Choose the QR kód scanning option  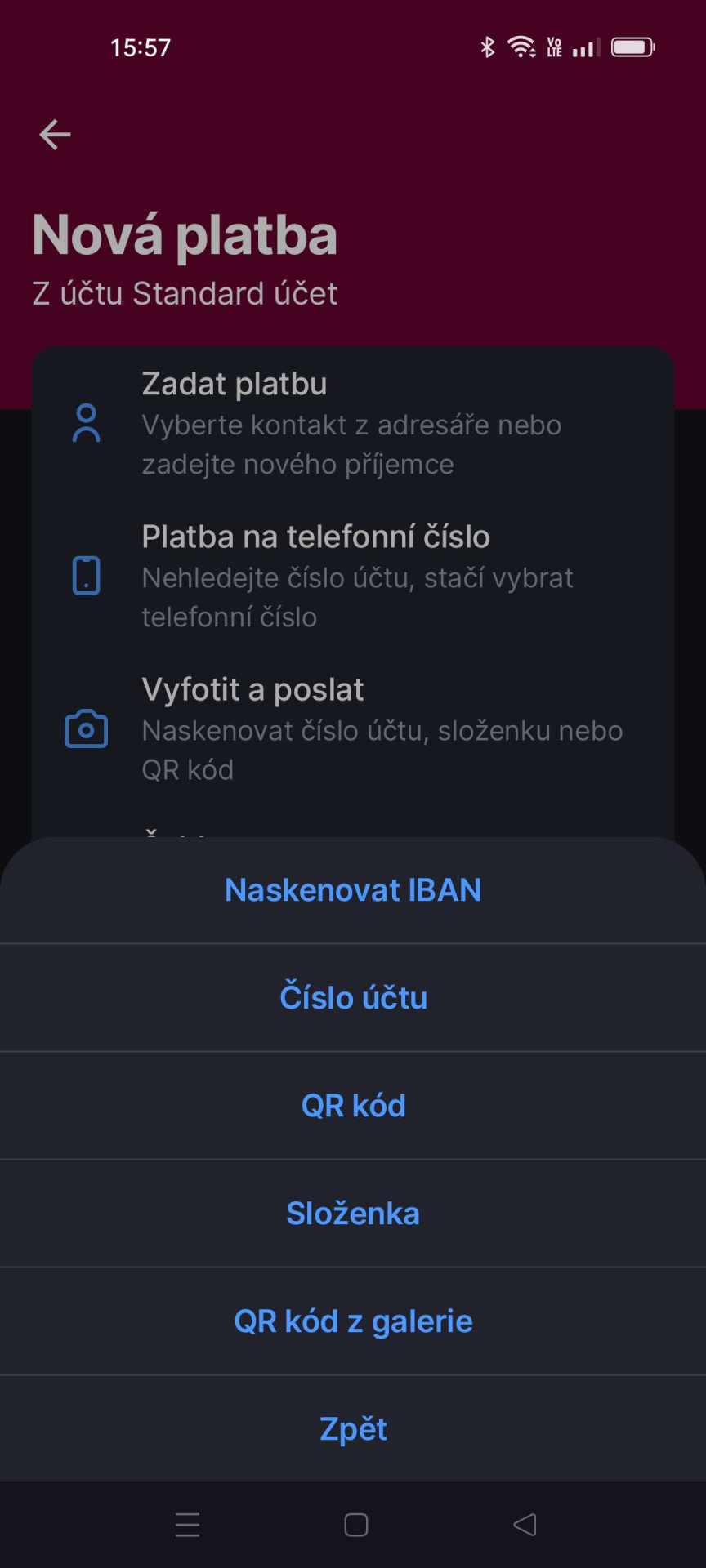point(353,1105)
